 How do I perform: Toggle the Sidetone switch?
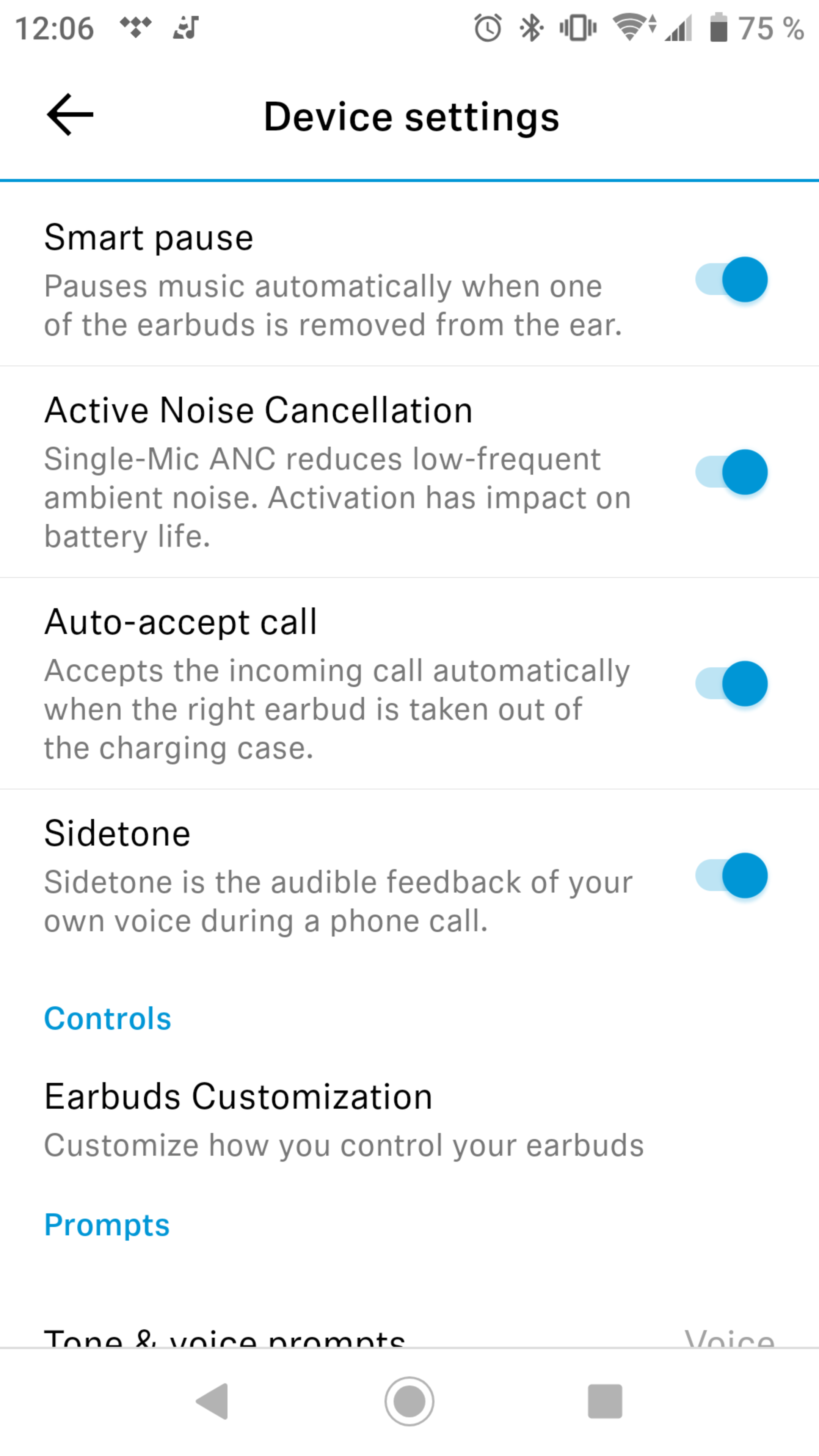pos(731,875)
